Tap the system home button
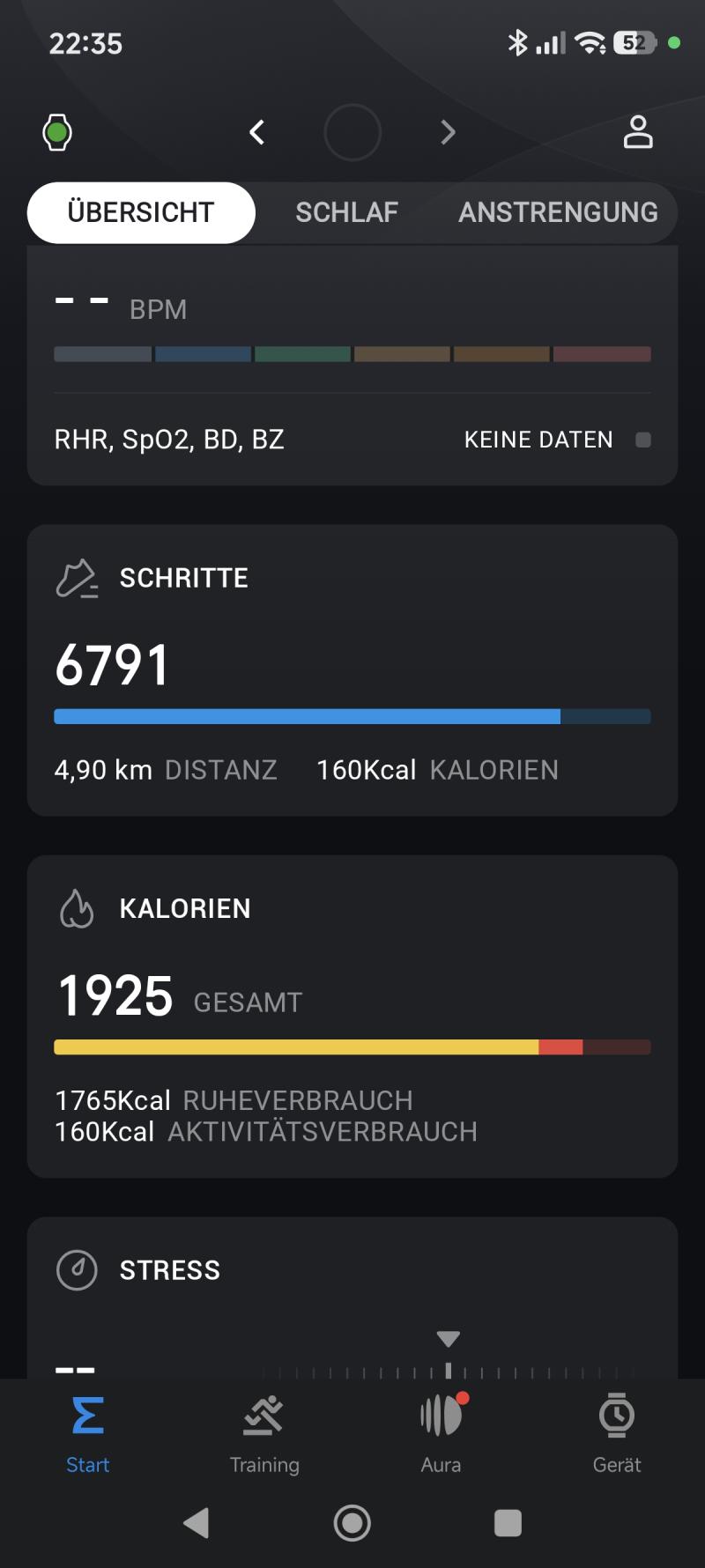Viewport: 705px width, 1568px height. pyautogui.click(x=352, y=1522)
